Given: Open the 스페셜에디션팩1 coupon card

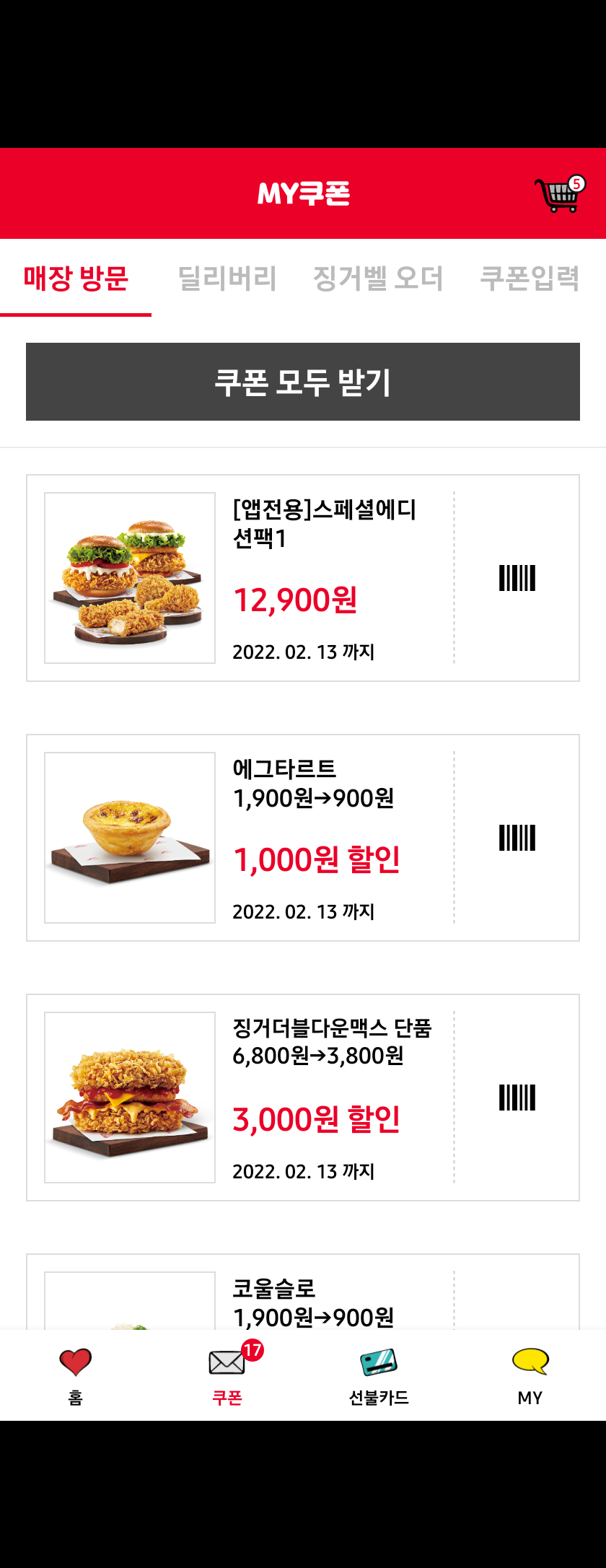Looking at the screenshot, I should pos(325,577).
